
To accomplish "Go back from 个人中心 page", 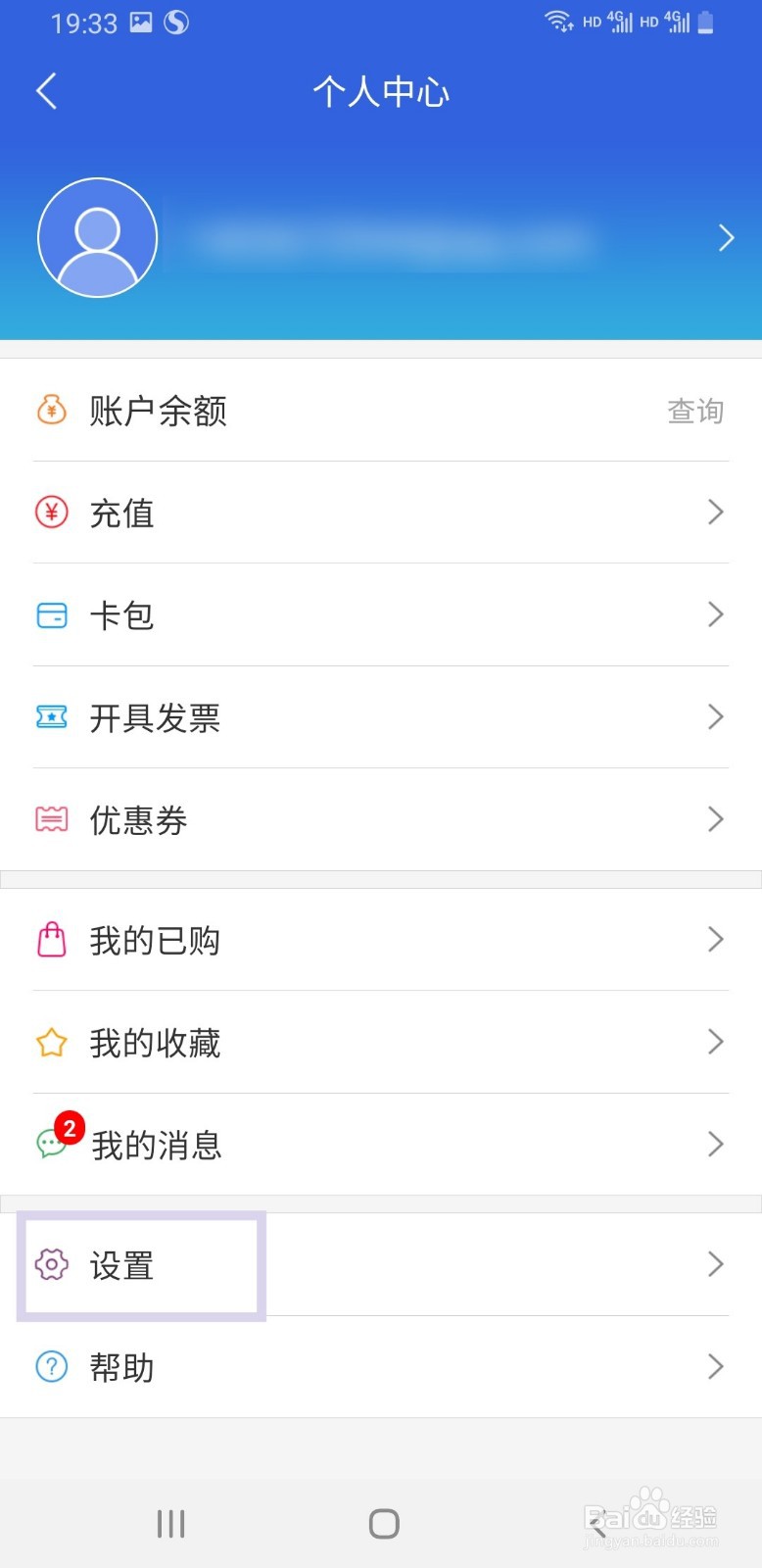I will pyautogui.click(x=46, y=91).
